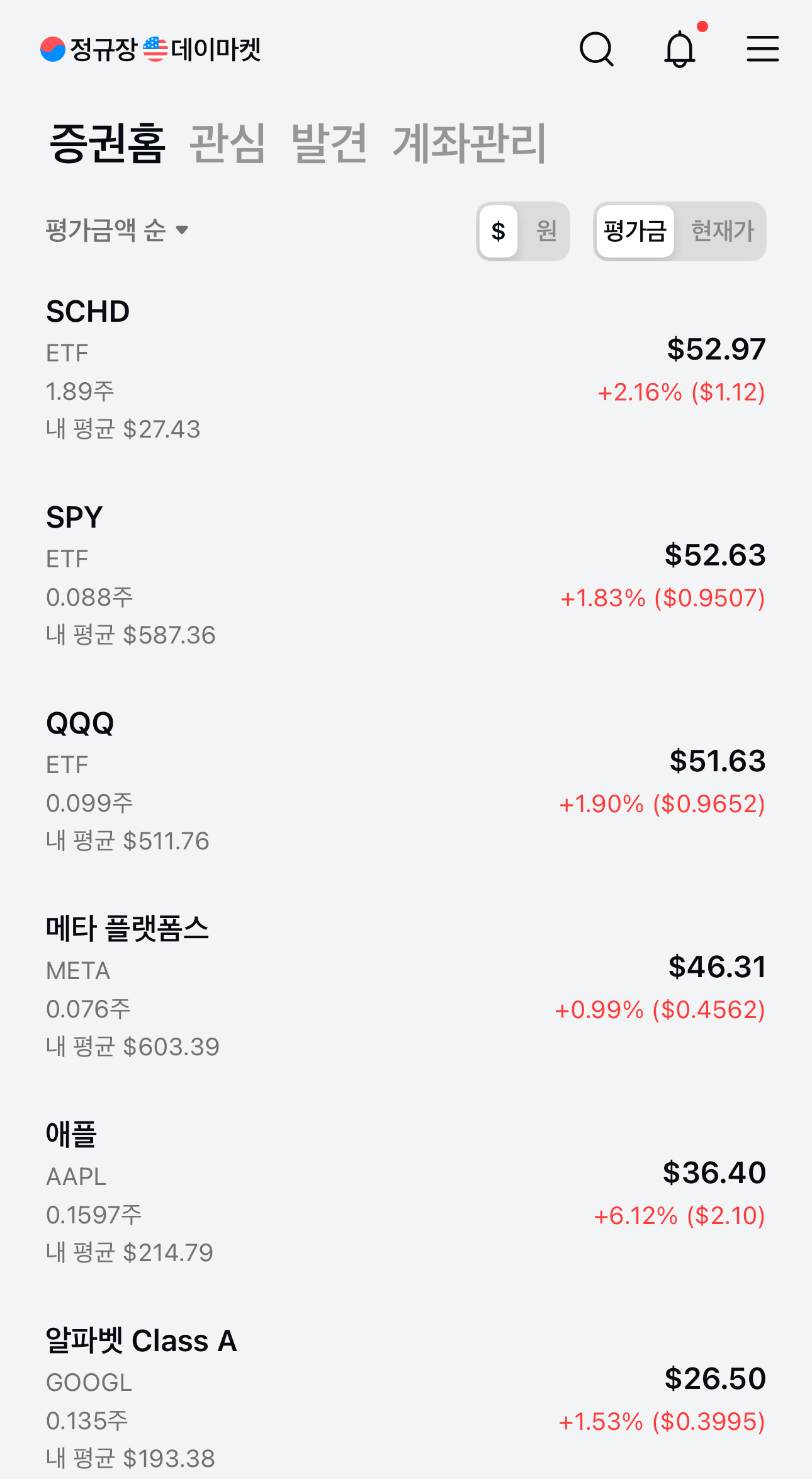Open the search icon
812x1479 pixels.
click(596, 49)
